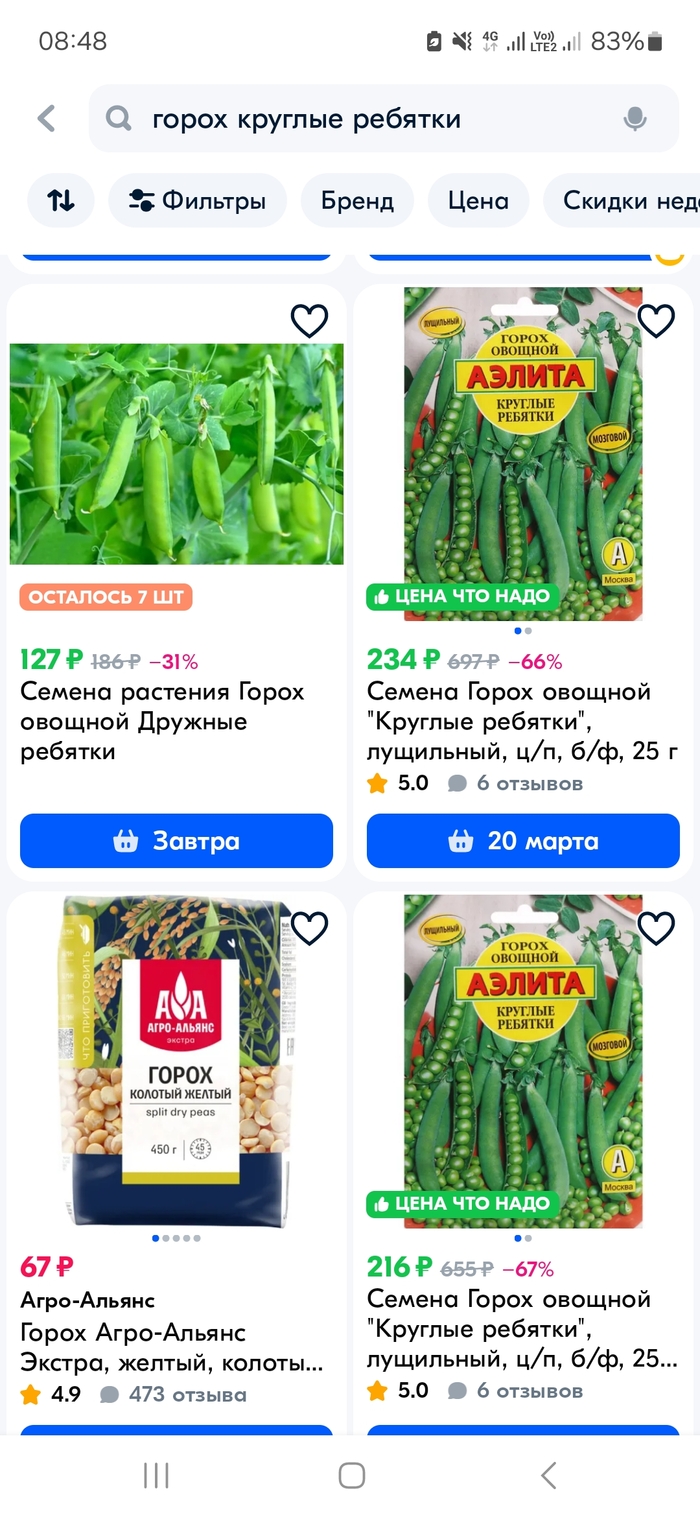Tap the system home button
700x1517 pixels.
click(x=351, y=1475)
